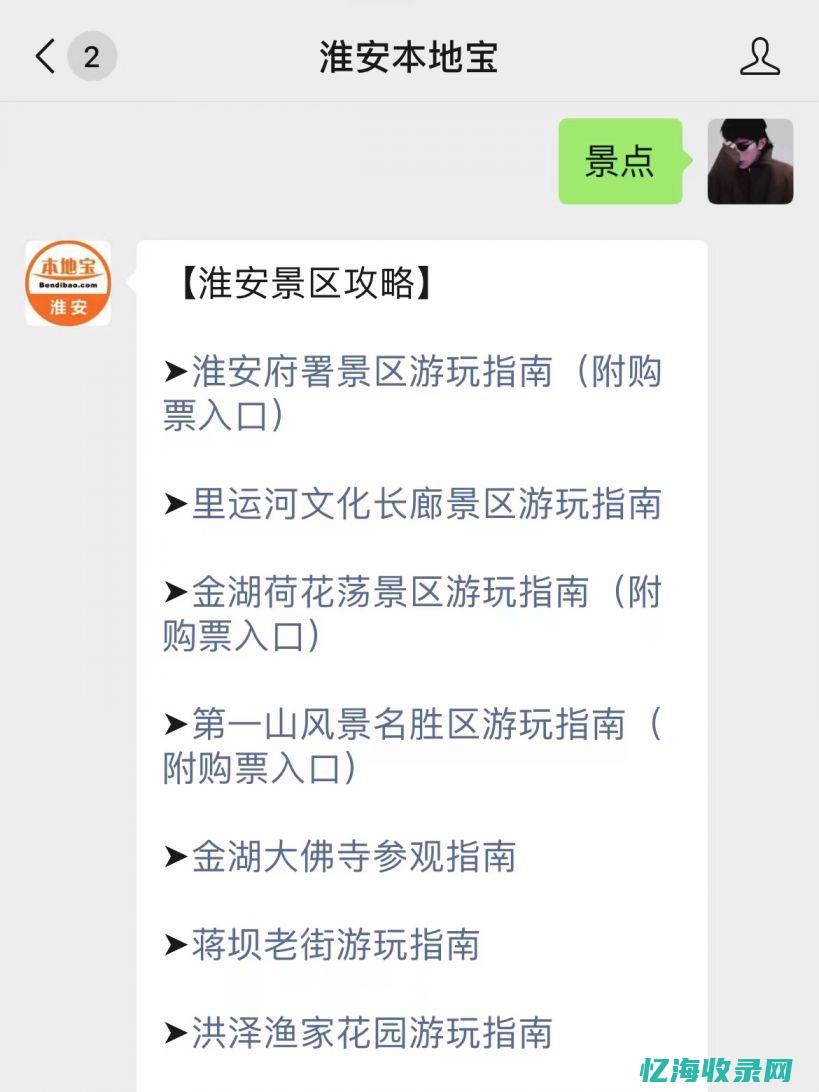The height and width of the screenshot is (1092, 819).
Task: Select the 【淮安景区攻略】 header text
Action: (305, 281)
